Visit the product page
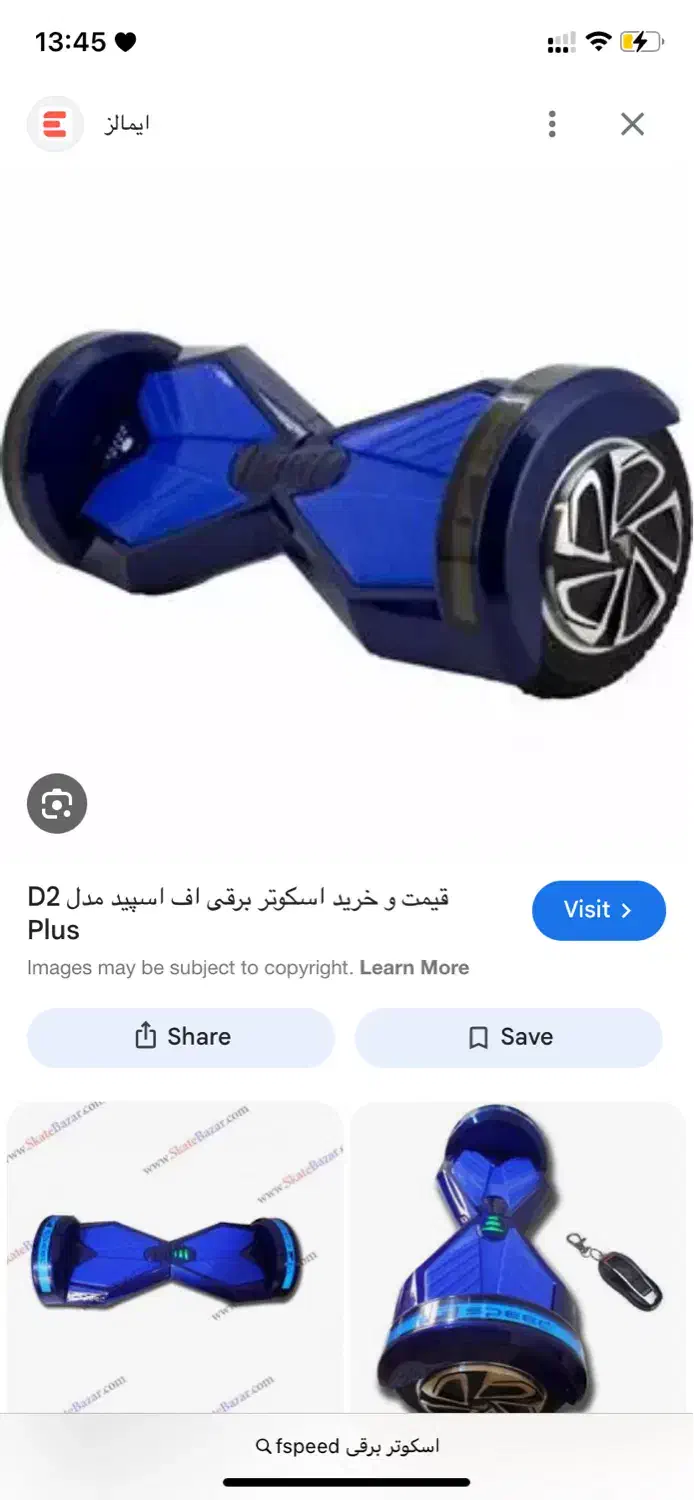The image size is (694, 1500). click(x=598, y=910)
